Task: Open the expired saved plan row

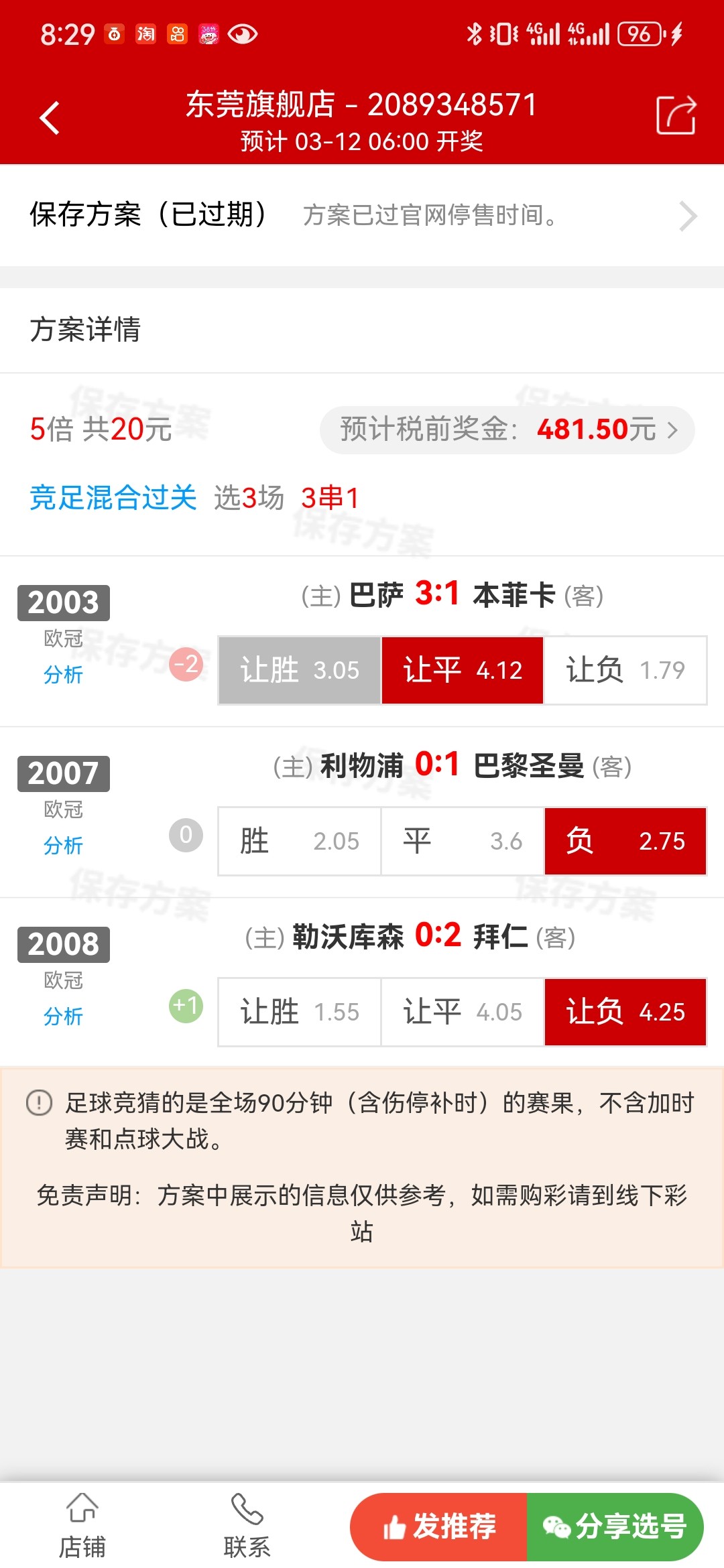Action: (362, 216)
